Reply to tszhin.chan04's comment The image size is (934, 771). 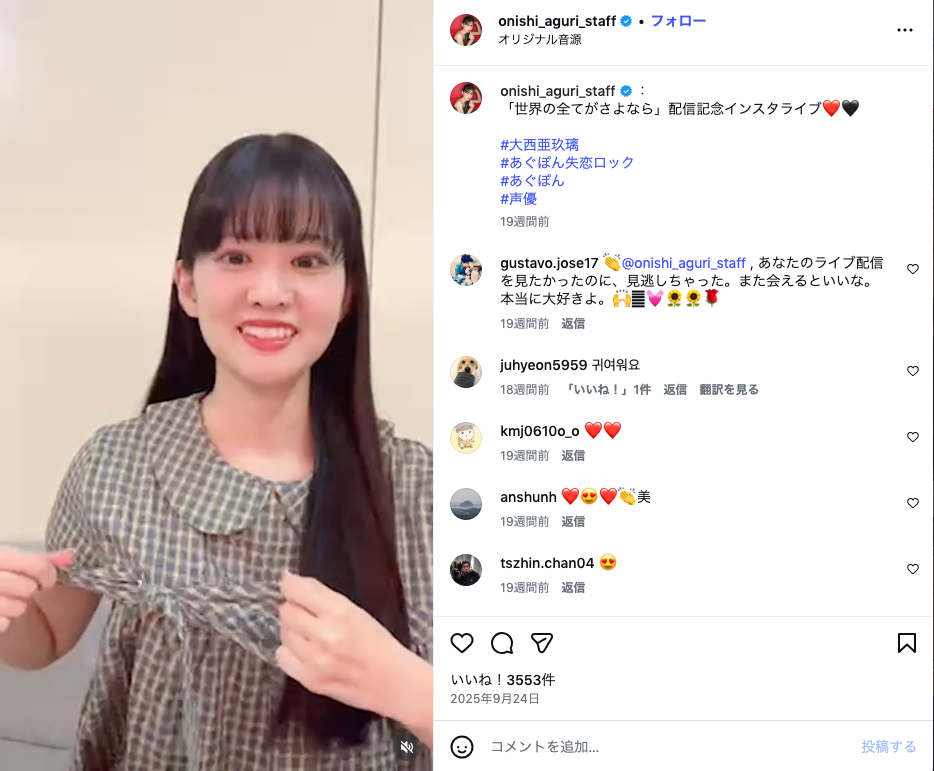[573, 588]
